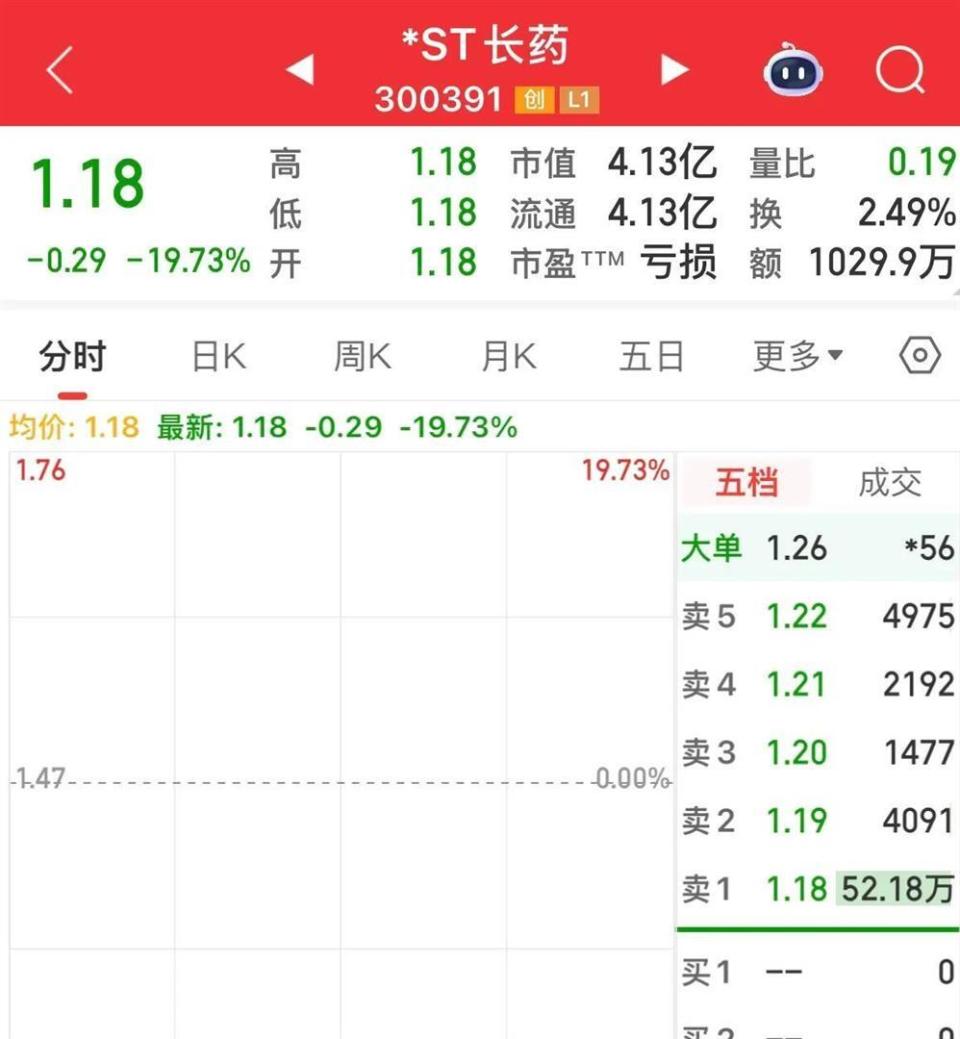The image size is (960, 1039).
Task: Expand the 更多 dropdown for more chart options
Action: pyautogui.click(x=793, y=355)
